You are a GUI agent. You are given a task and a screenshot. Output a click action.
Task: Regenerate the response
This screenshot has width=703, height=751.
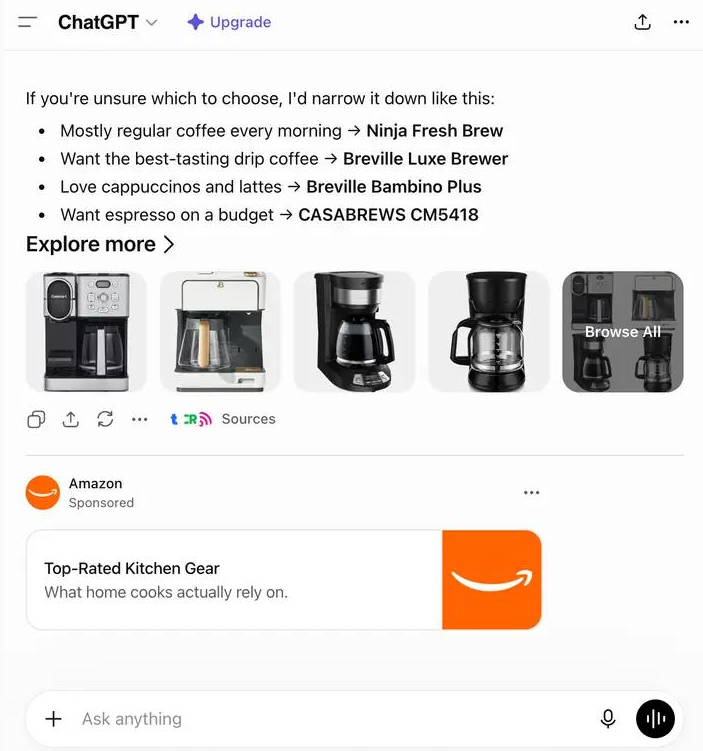[x=105, y=419]
